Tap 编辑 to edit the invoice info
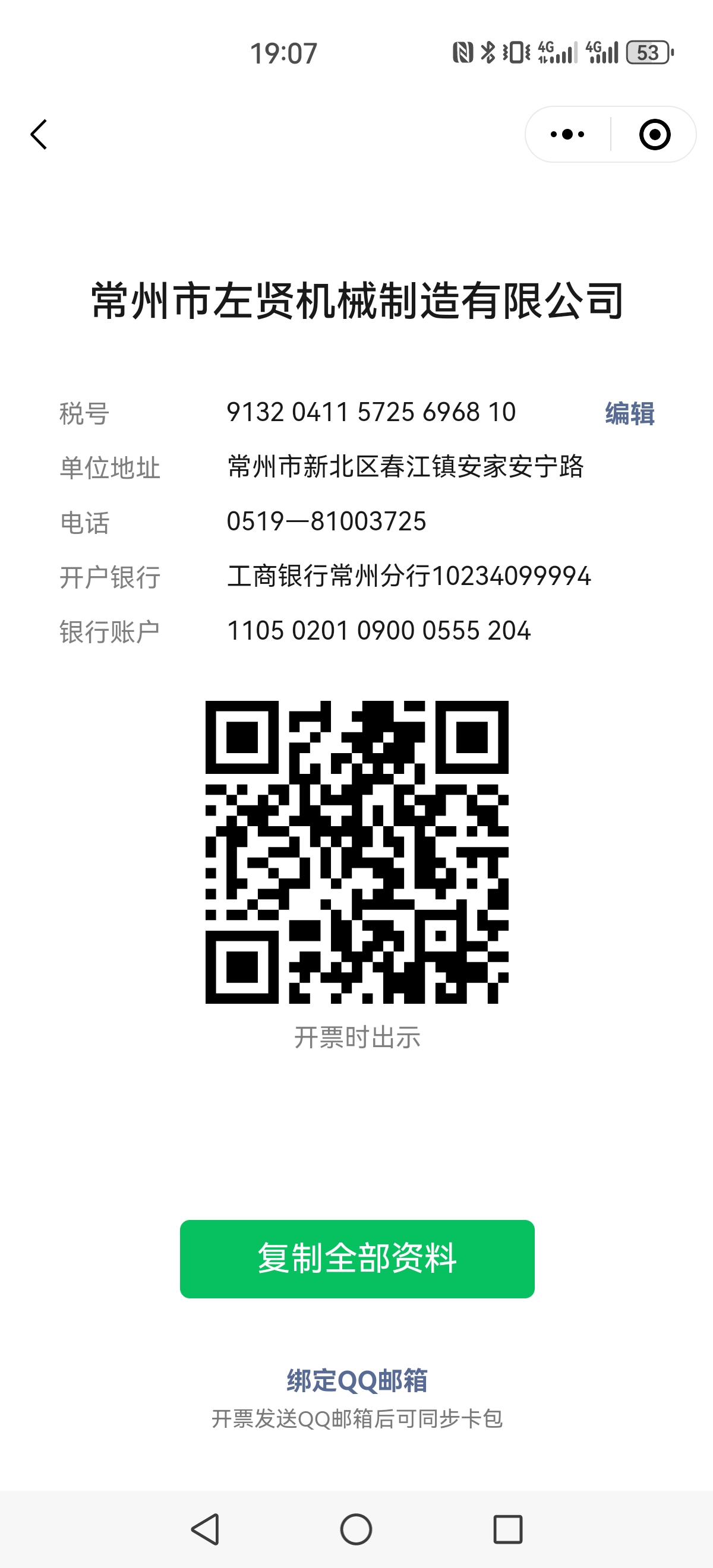 pos(630,413)
